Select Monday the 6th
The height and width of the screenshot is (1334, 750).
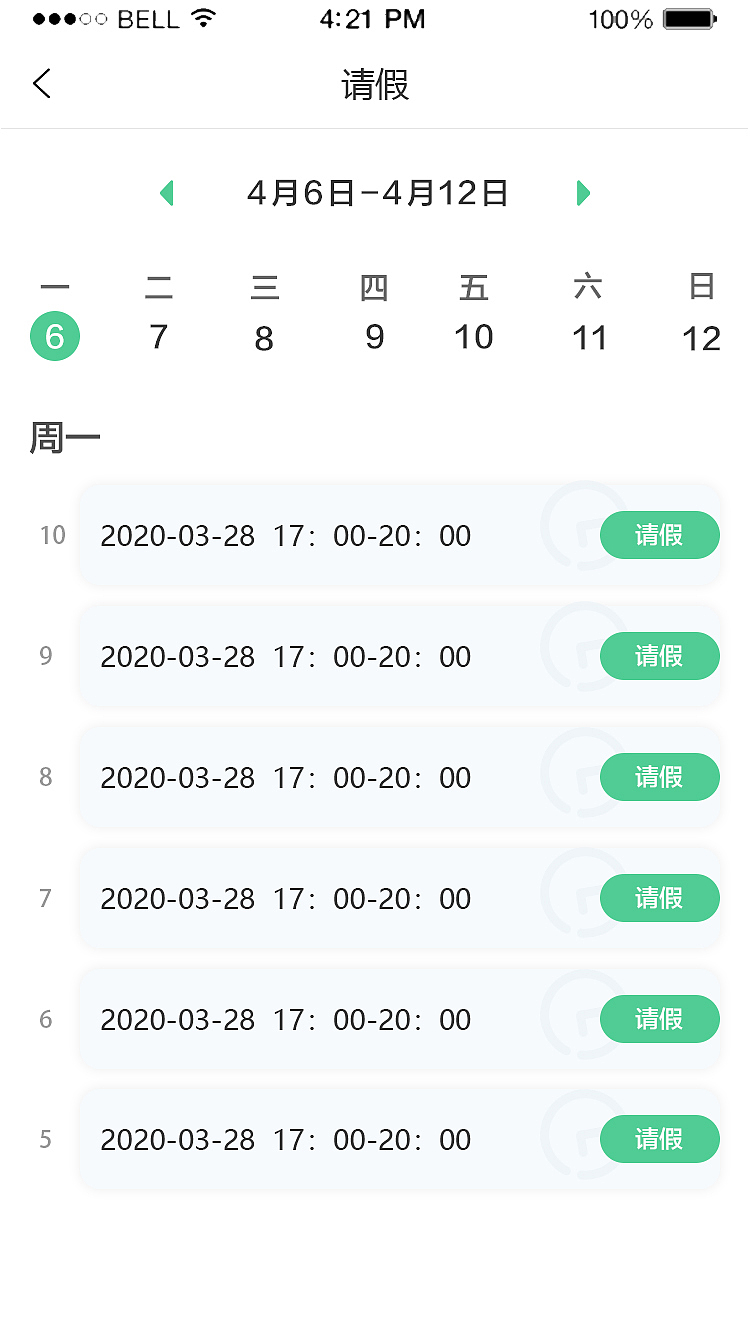[x=55, y=336]
